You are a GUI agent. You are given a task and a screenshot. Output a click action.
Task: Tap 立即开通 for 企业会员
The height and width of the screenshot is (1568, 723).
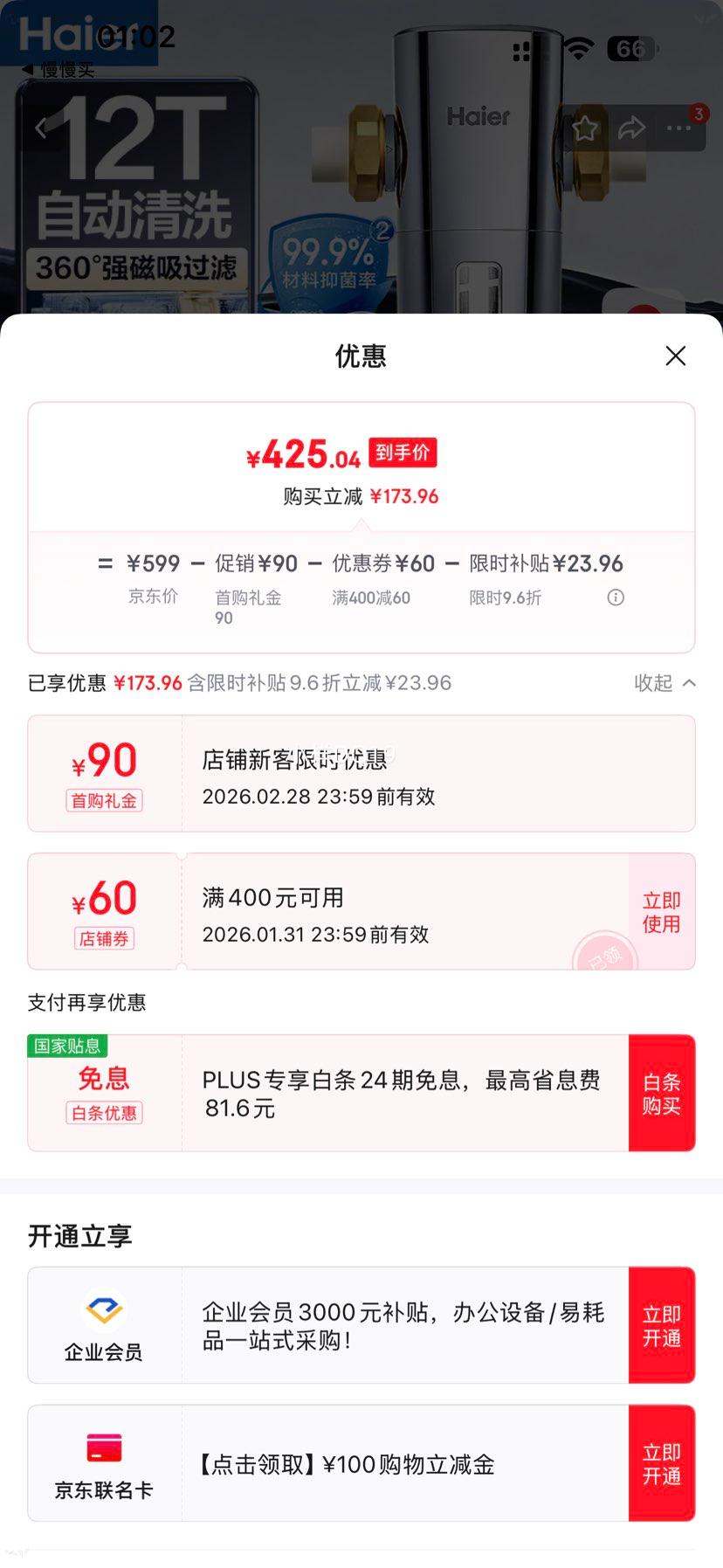click(x=662, y=1324)
